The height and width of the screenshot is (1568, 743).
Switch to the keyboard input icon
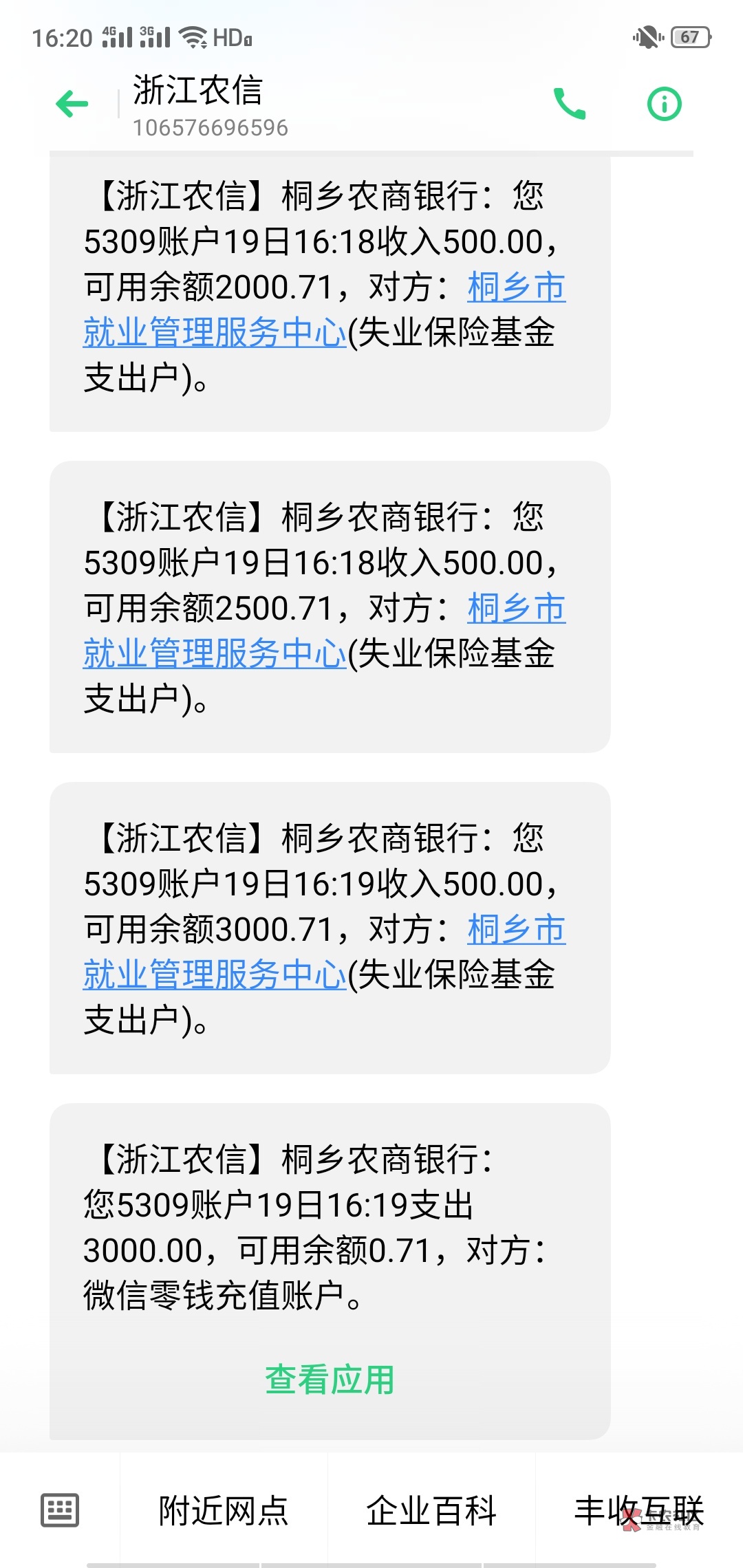[60, 1510]
